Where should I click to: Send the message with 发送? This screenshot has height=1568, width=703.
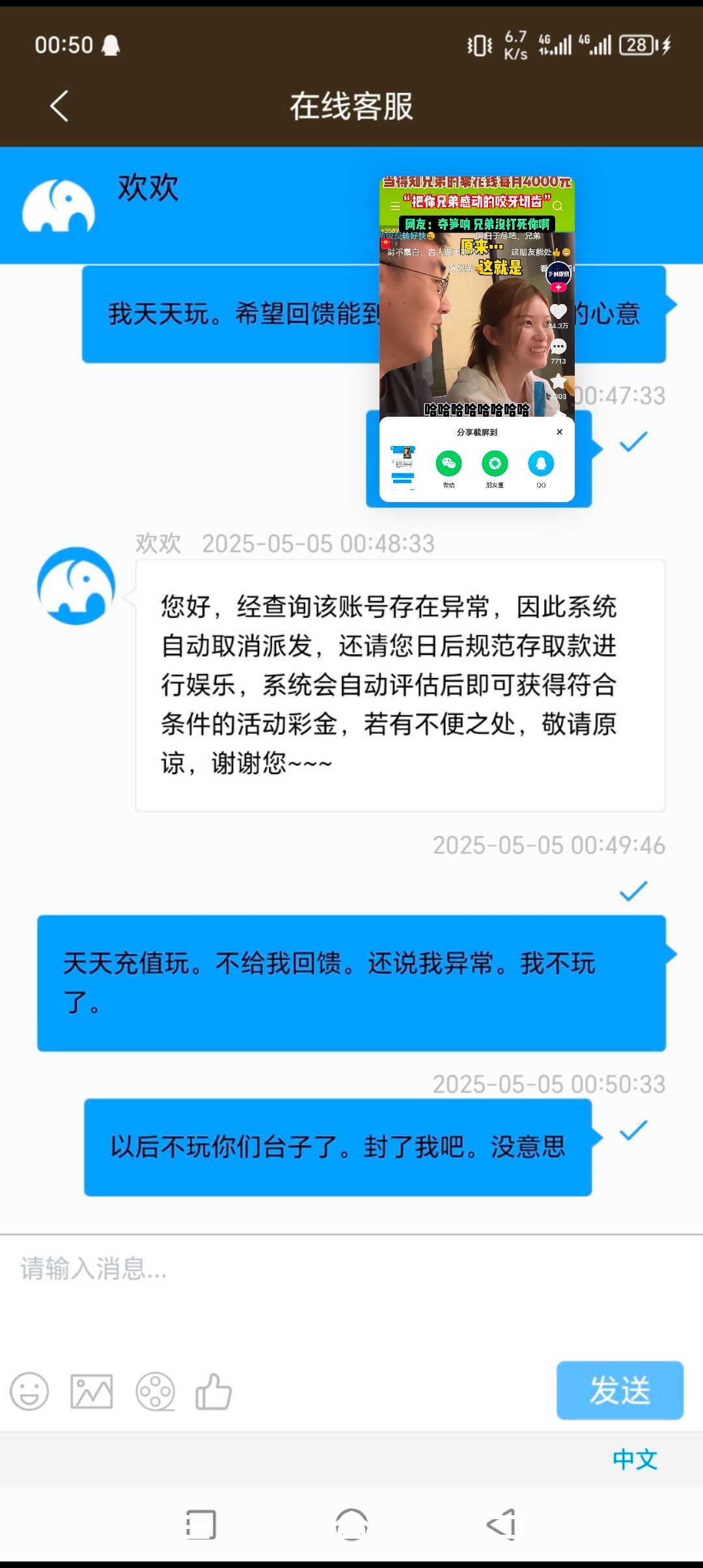point(619,1390)
